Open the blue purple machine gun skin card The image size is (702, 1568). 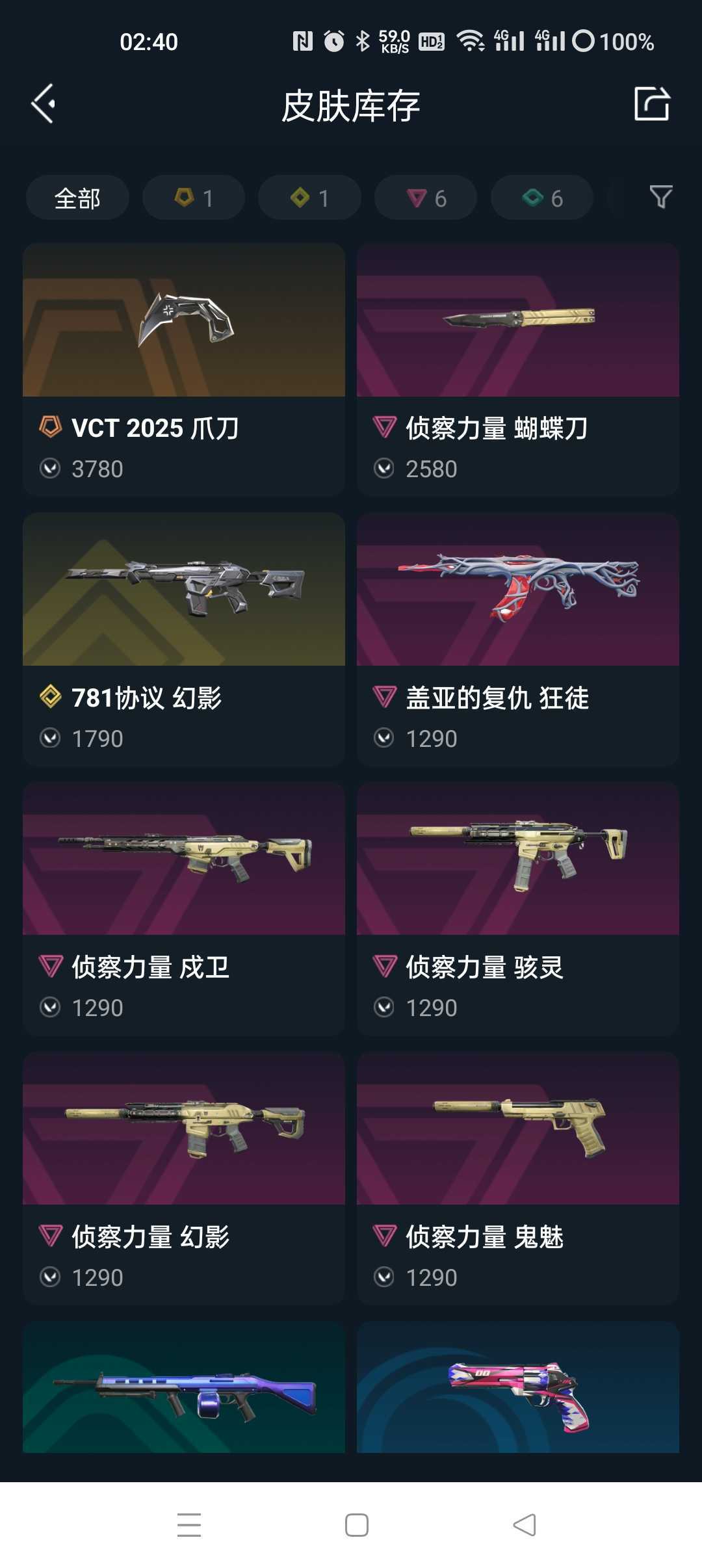(x=184, y=1387)
